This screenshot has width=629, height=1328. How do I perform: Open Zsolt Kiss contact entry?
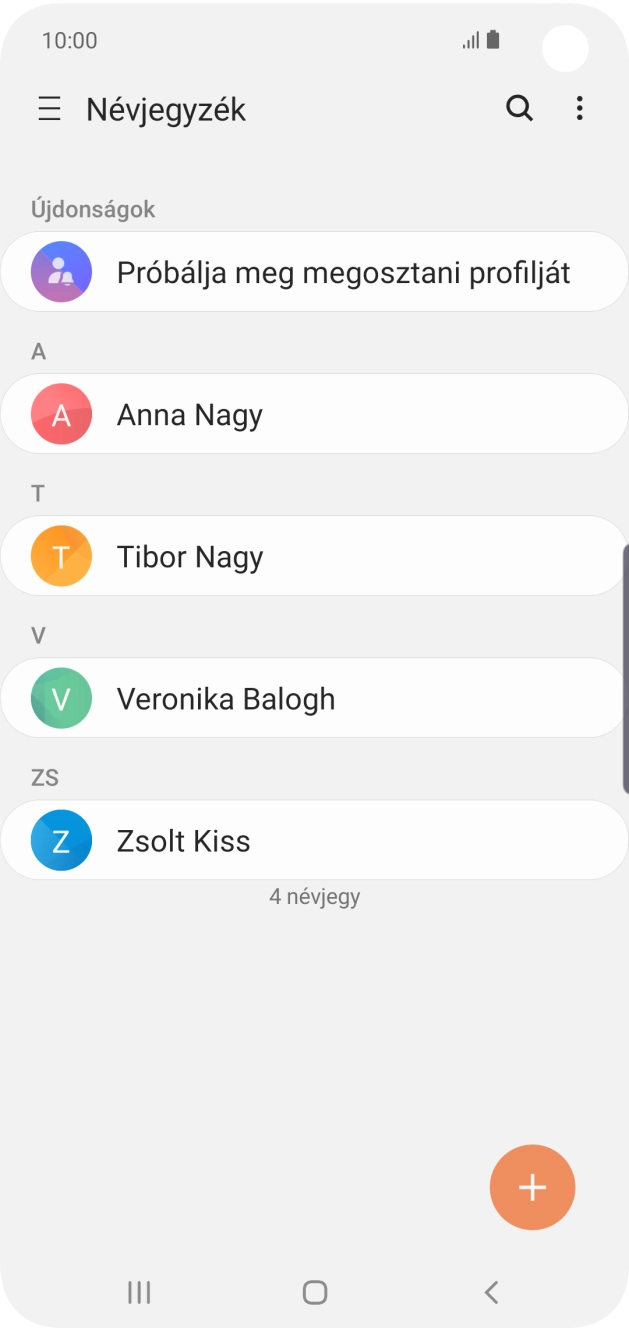(314, 840)
